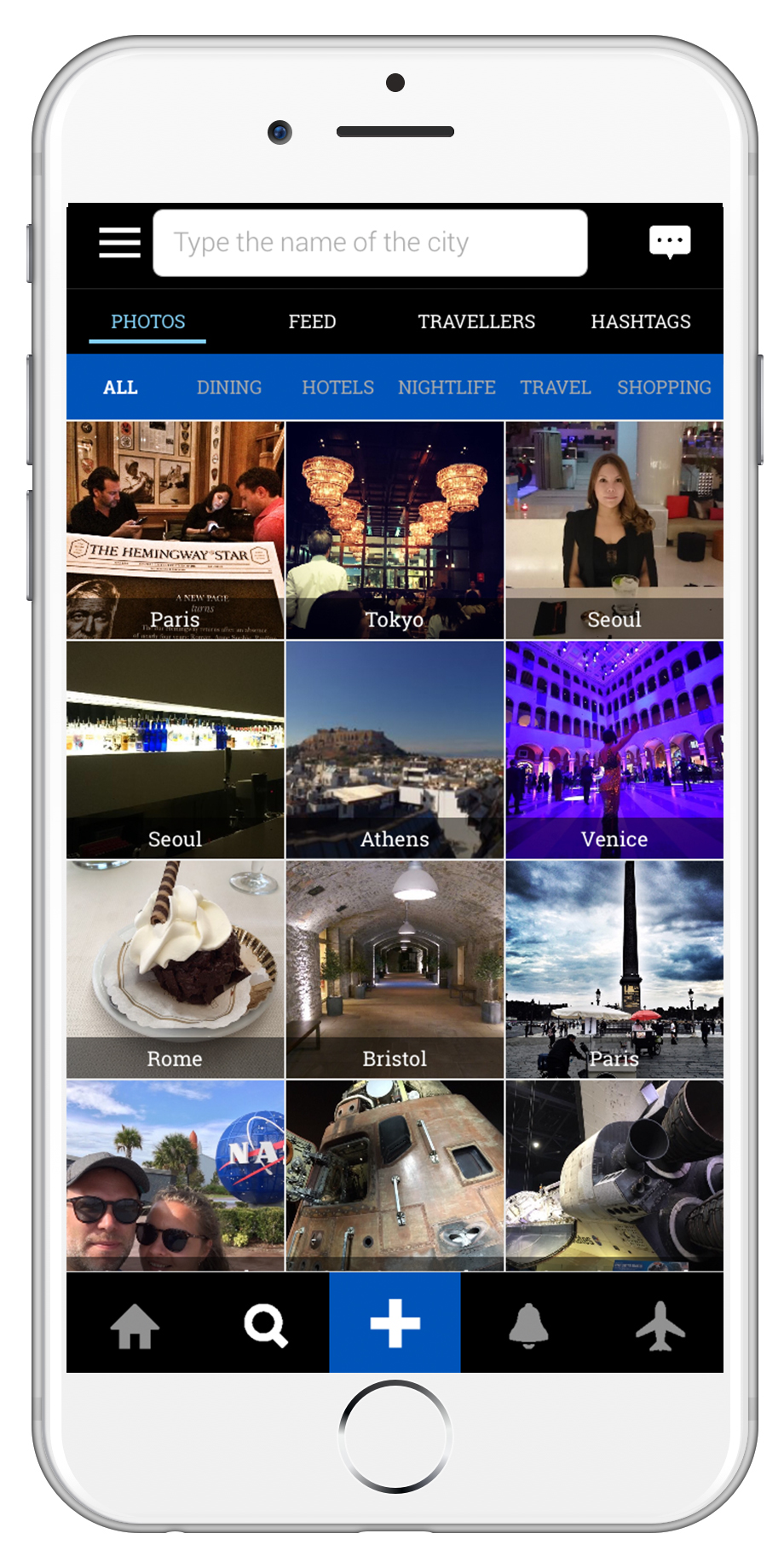Open the airplane trips tab
Image resolution: width=784 pixels, height=1568 pixels.
pyautogui.click(x=660, y=1326)
